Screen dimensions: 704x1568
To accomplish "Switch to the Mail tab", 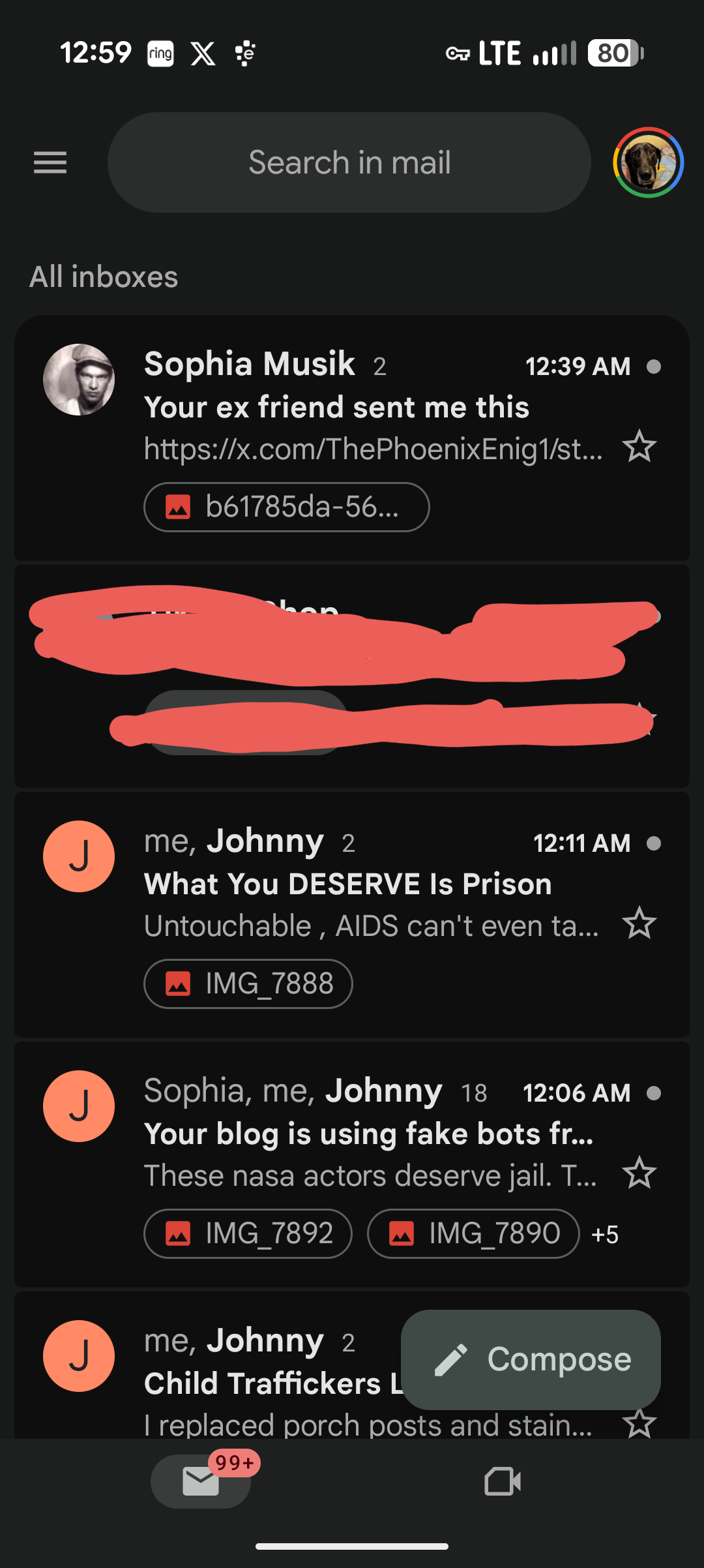I will (201, 1481).
